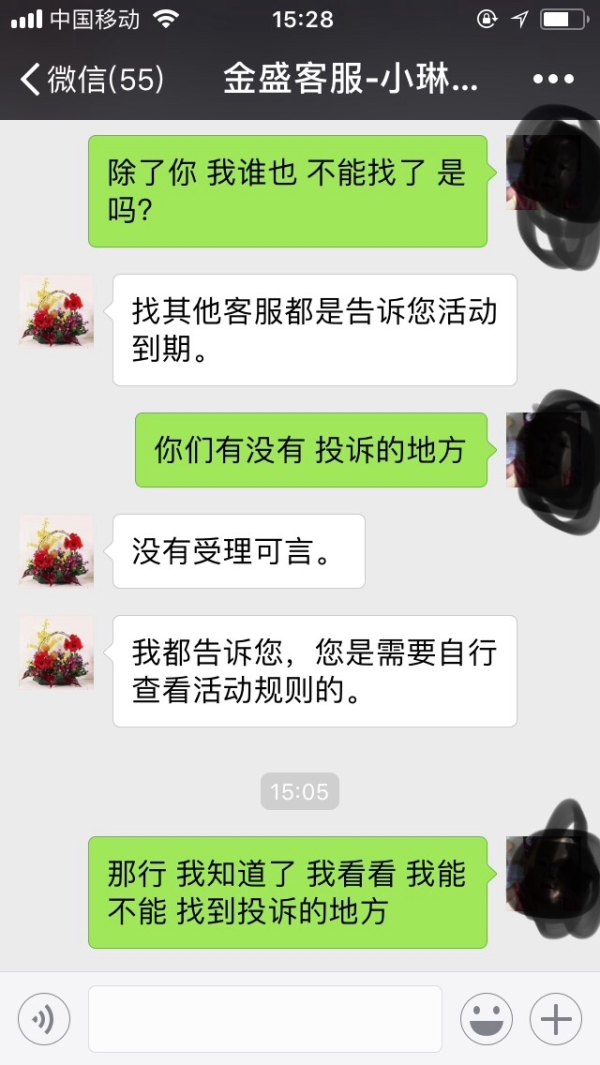
Task: Switch to voice message input
Action: pos(44,1019)
